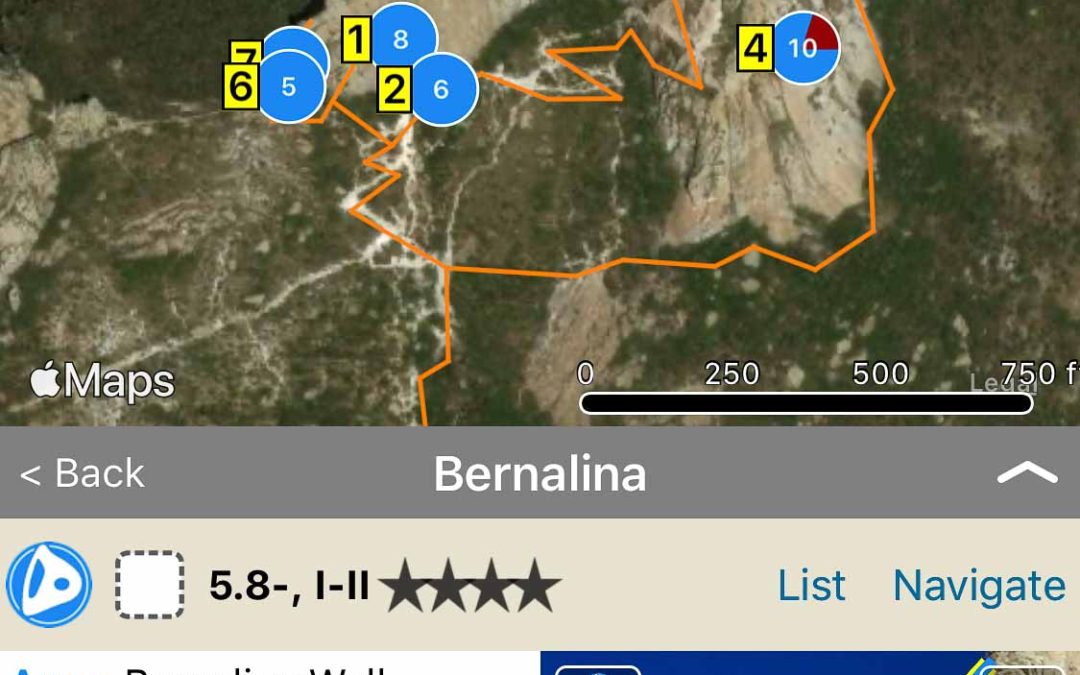This screenshot has width=1080, height=675.
Task: Select map cluster marker 1 showing 8
Action: coord(401,39)
